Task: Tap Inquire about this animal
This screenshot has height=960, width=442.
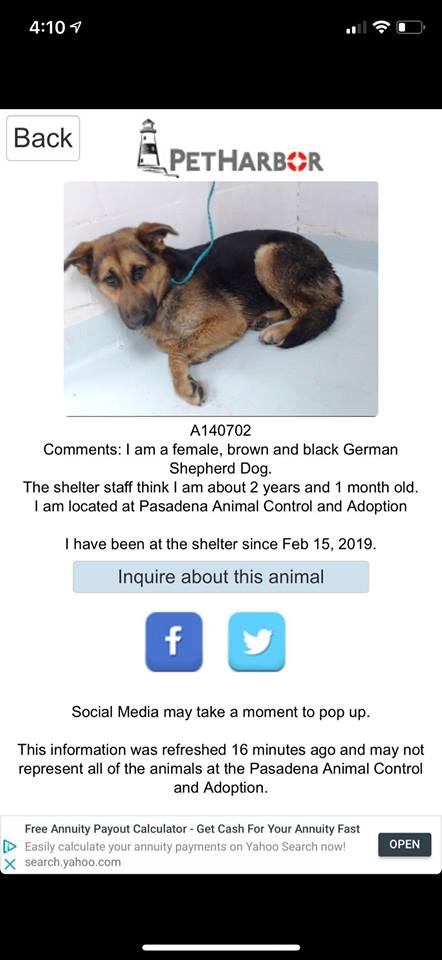Action: [x=221, y=577]
